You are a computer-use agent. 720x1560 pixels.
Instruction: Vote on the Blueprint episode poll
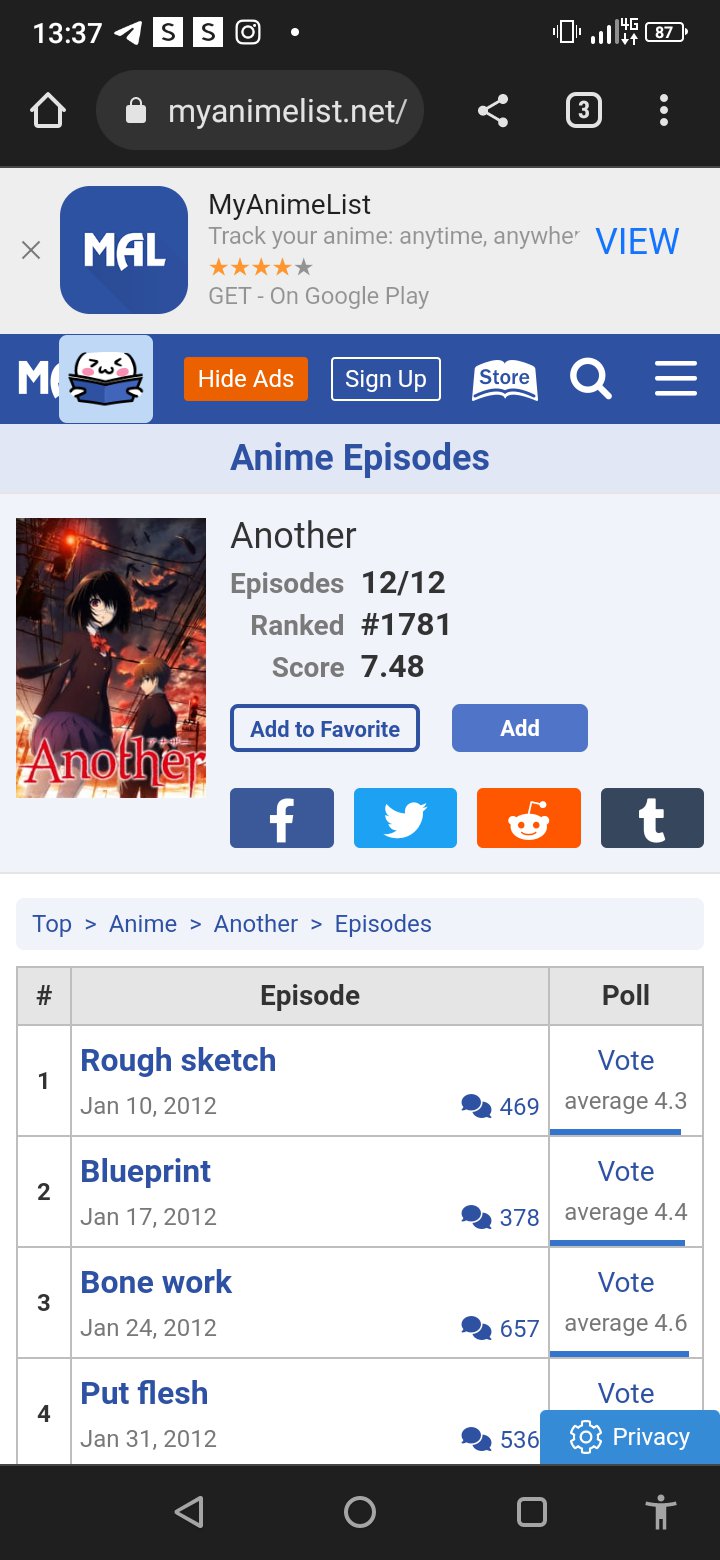click(x=626, y=1171)
